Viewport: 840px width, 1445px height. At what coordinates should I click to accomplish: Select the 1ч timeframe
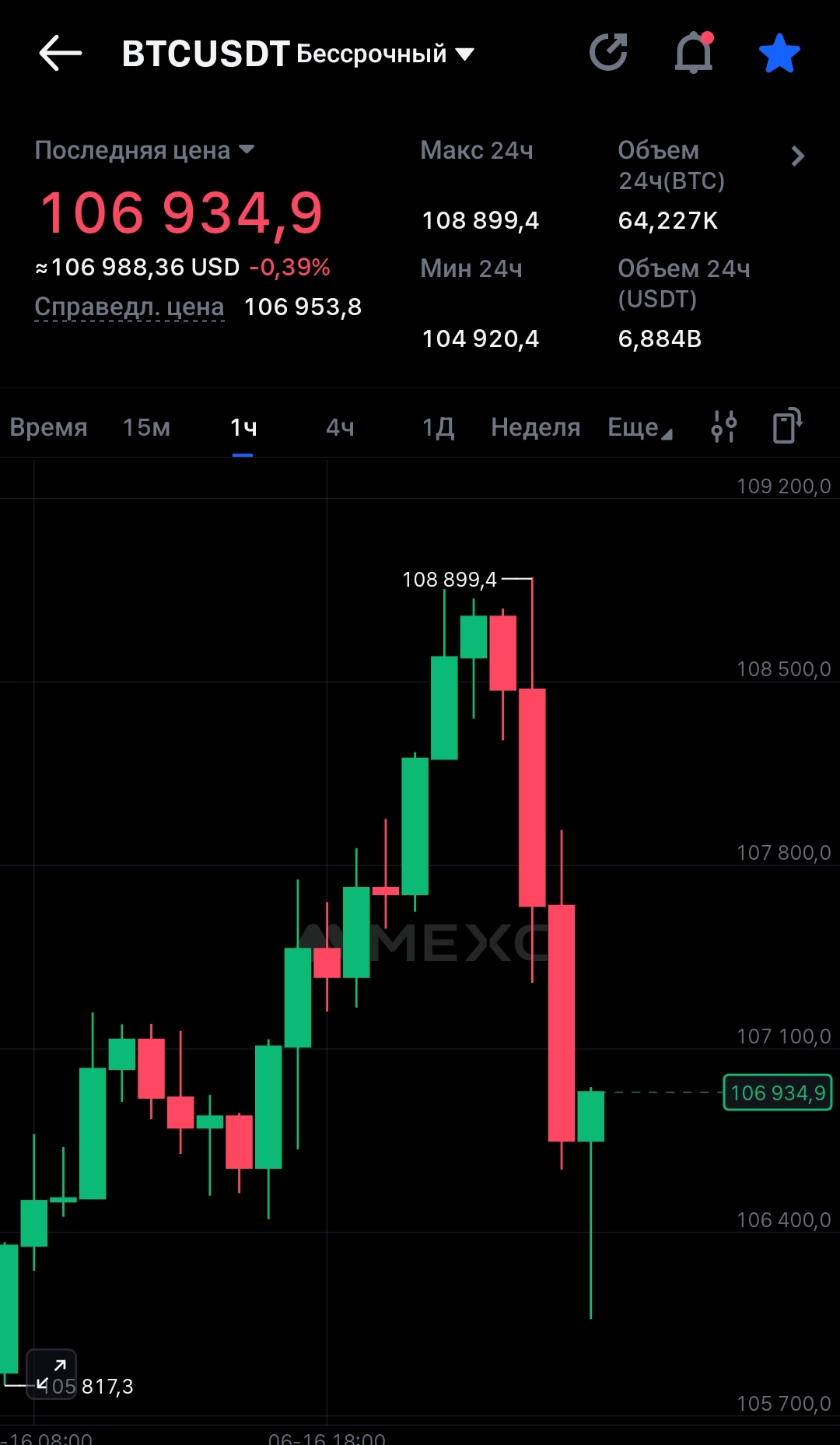pos(243,427)
